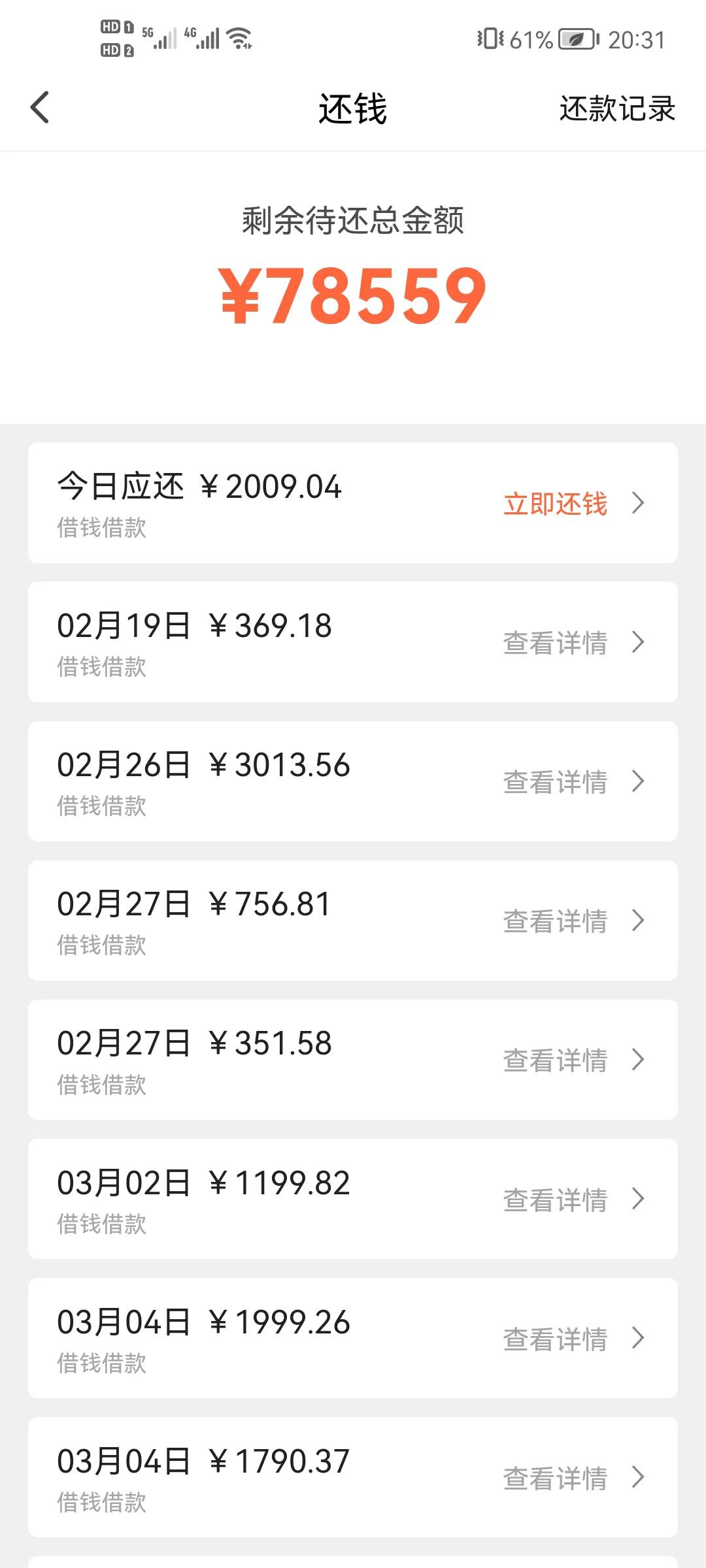This screenshot has height=1568, width=706.
Task: Open the 02月26日 ¥3013.56 repayment details
Action: pos(556,782)
